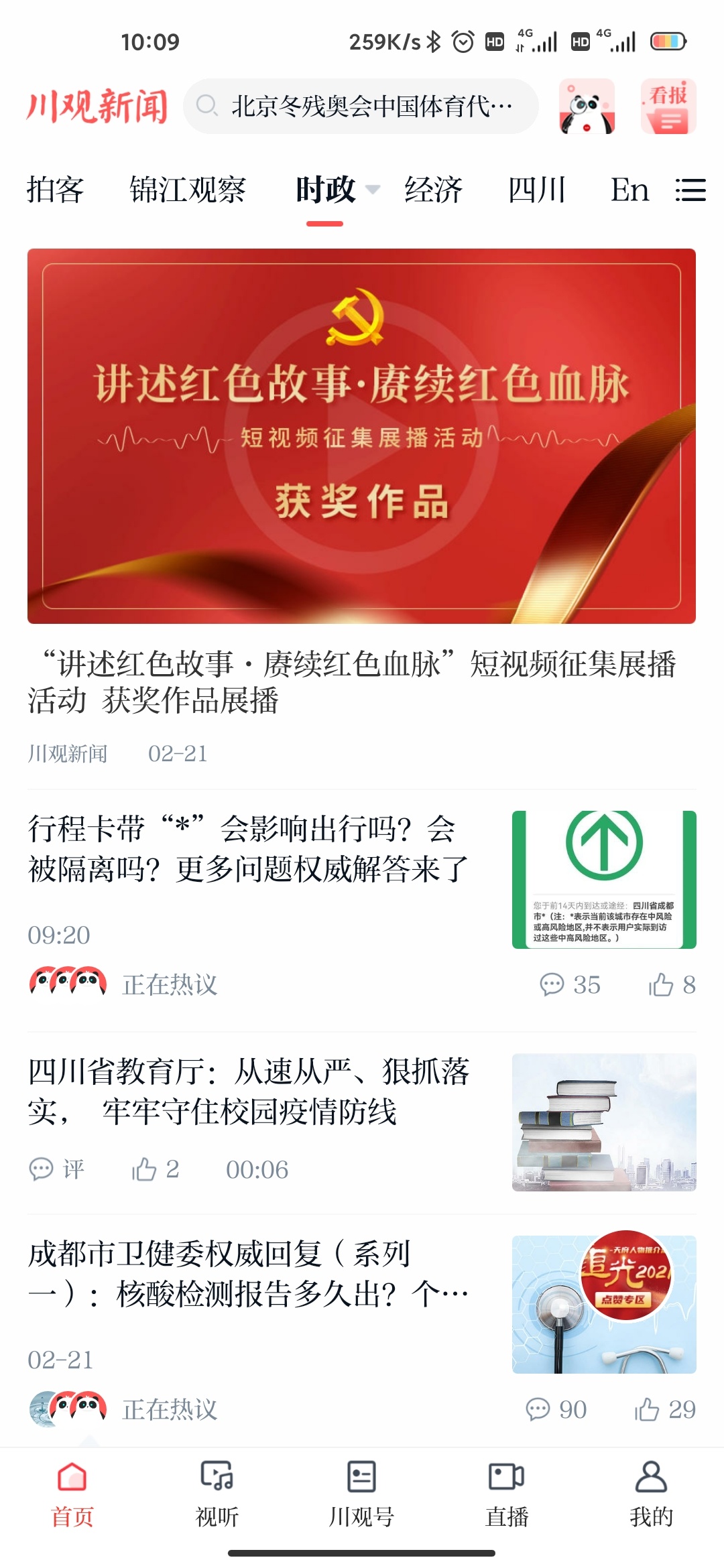Switch to the 拍客 tab
The height and width of the screenshot is (1568, 724).
(x=55, y=190)
